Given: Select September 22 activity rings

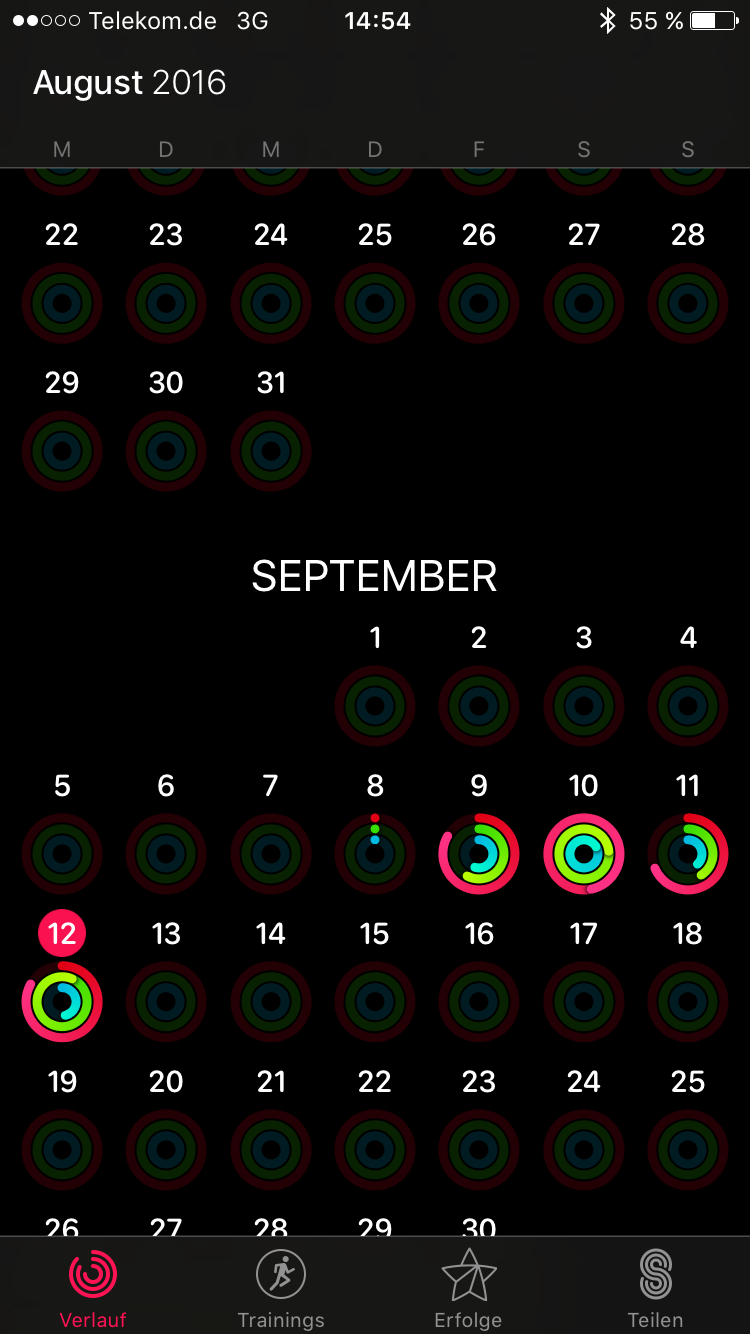Looking at the screenshot, I should tap(375, 1150).
